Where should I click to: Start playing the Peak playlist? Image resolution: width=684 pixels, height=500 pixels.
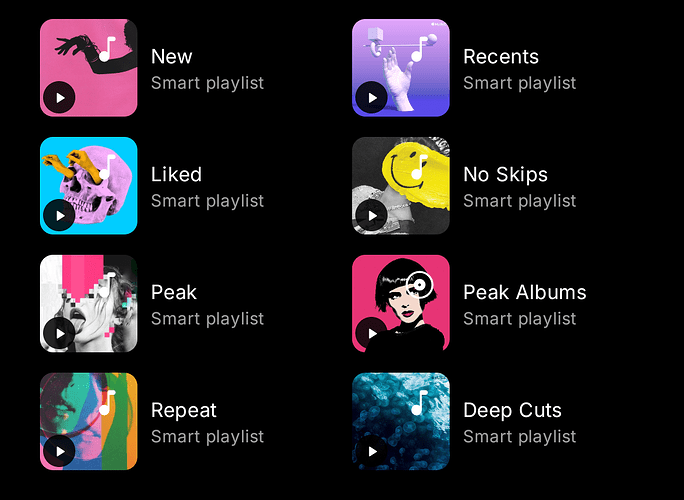[60, 333]
